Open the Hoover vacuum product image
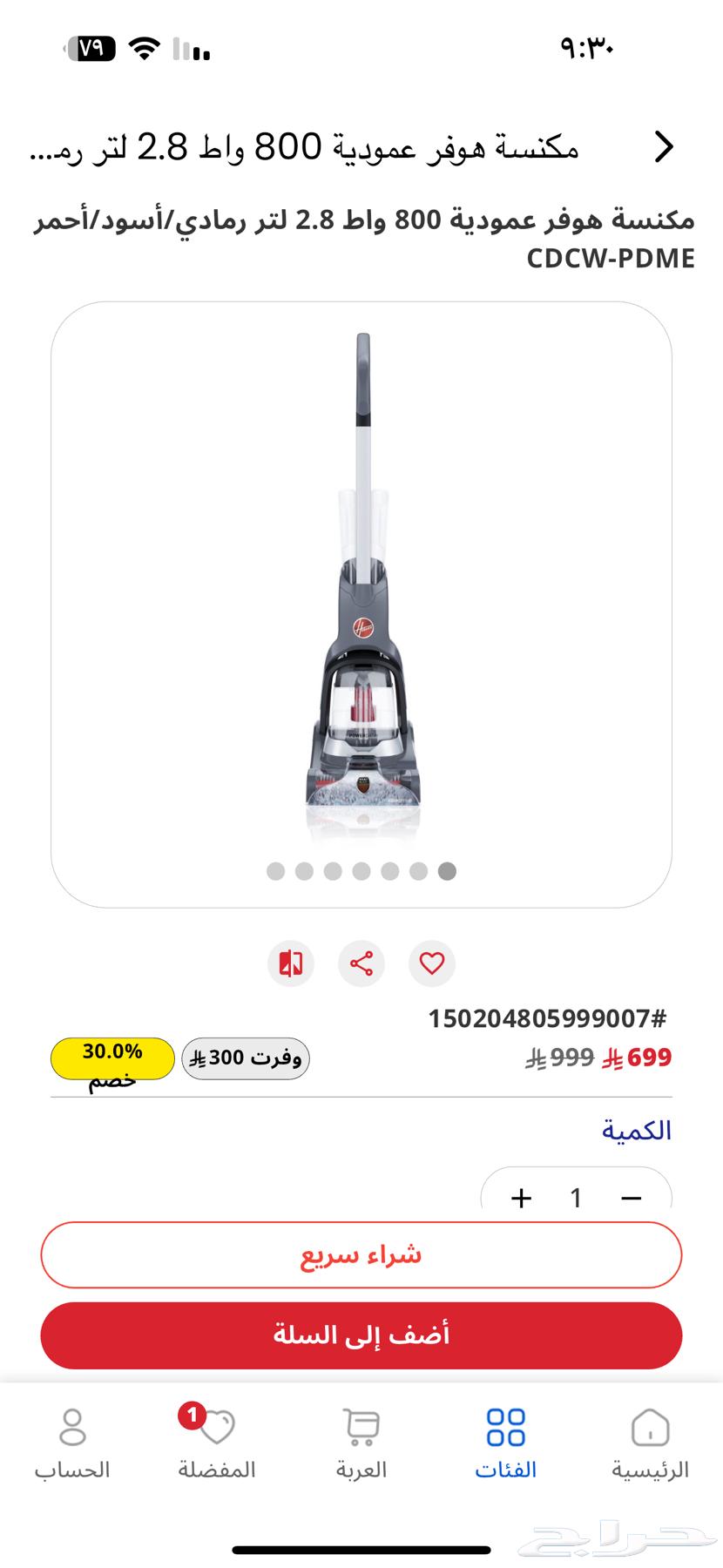The width and height of the screenshot is (723, 1568). click(361, 601)
